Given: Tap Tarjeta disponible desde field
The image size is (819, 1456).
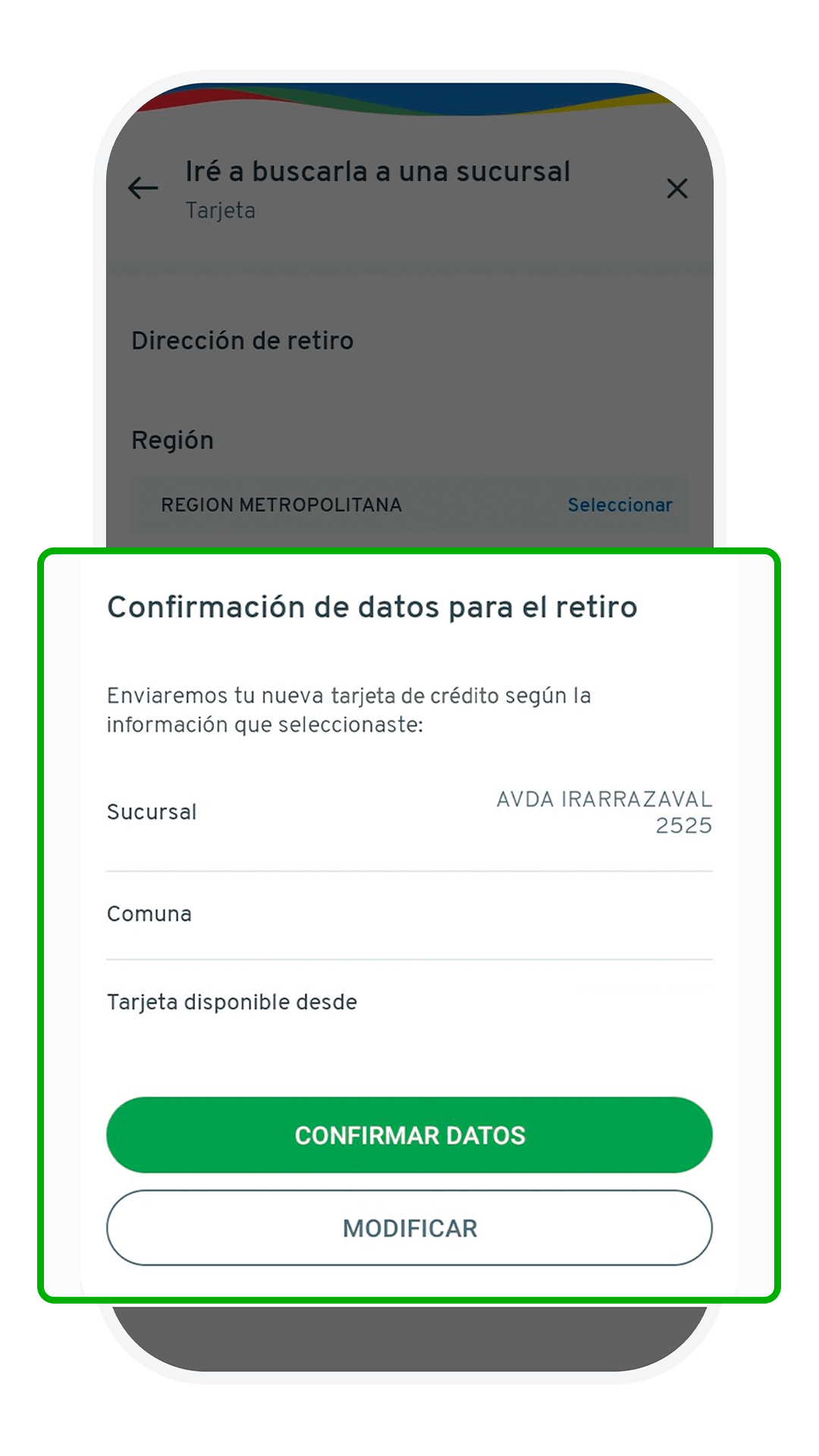Looking at the screenshot, I should pos(409,1001).
